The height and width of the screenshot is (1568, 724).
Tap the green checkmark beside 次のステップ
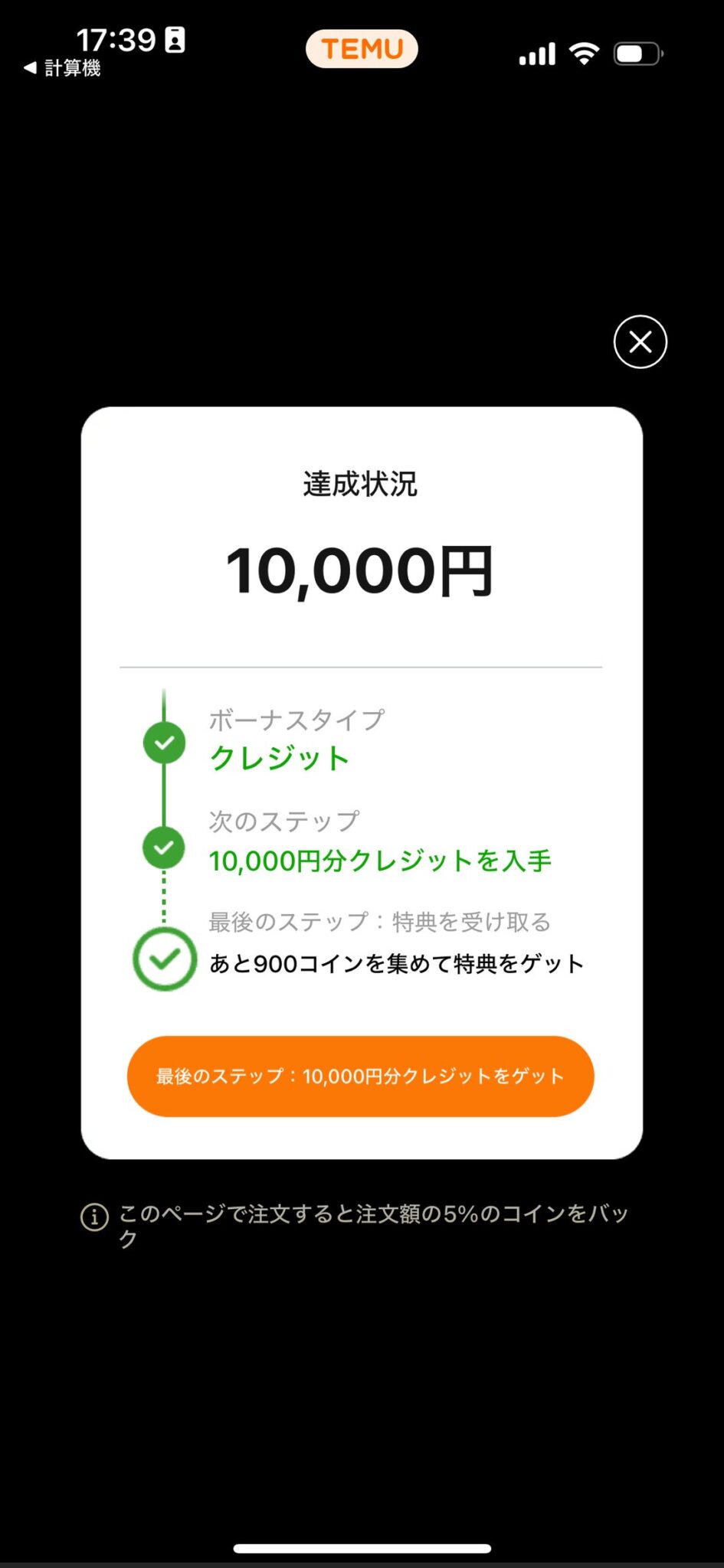163,848
